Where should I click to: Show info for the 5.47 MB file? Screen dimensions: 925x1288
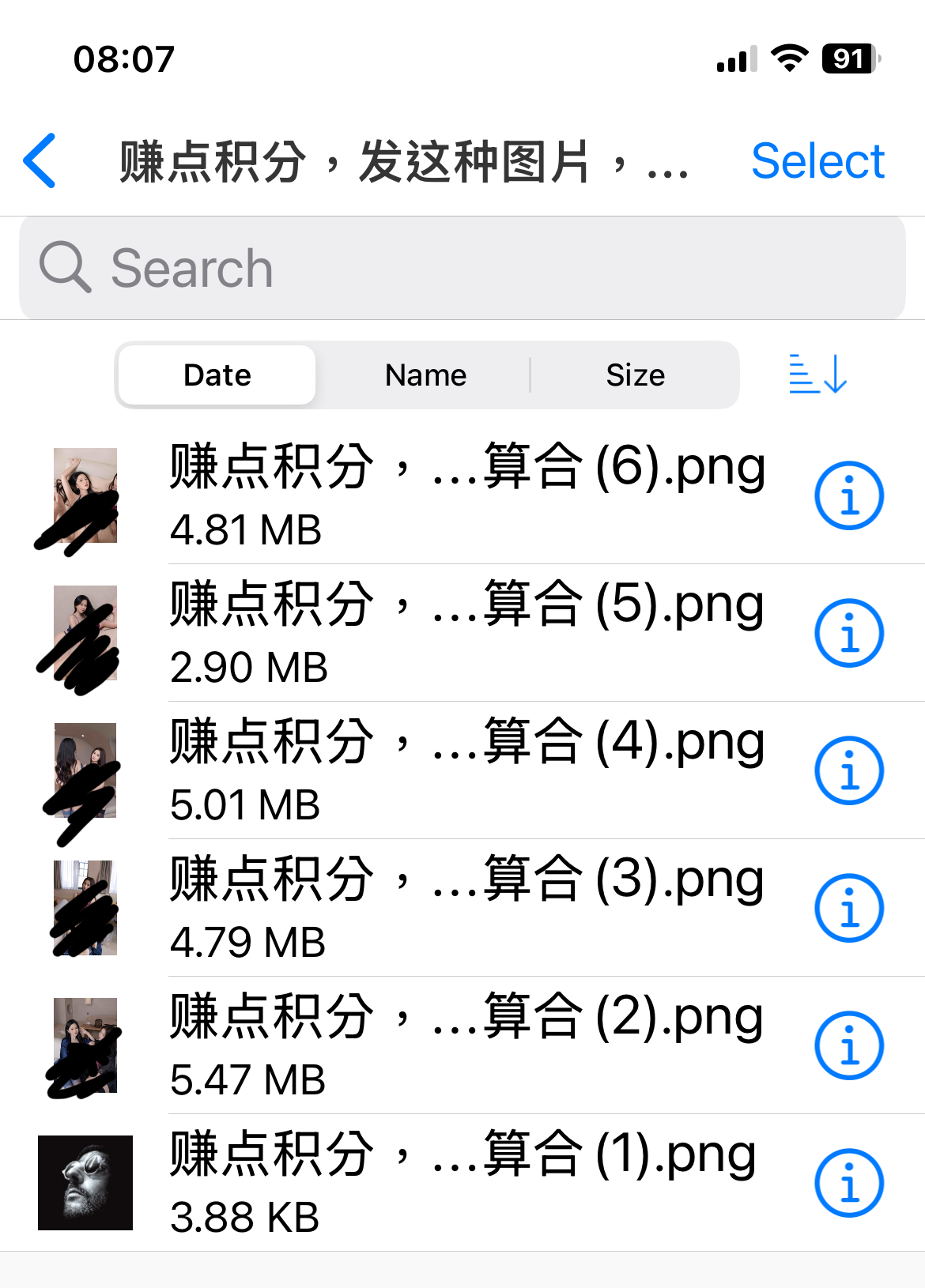(848, 1046)
